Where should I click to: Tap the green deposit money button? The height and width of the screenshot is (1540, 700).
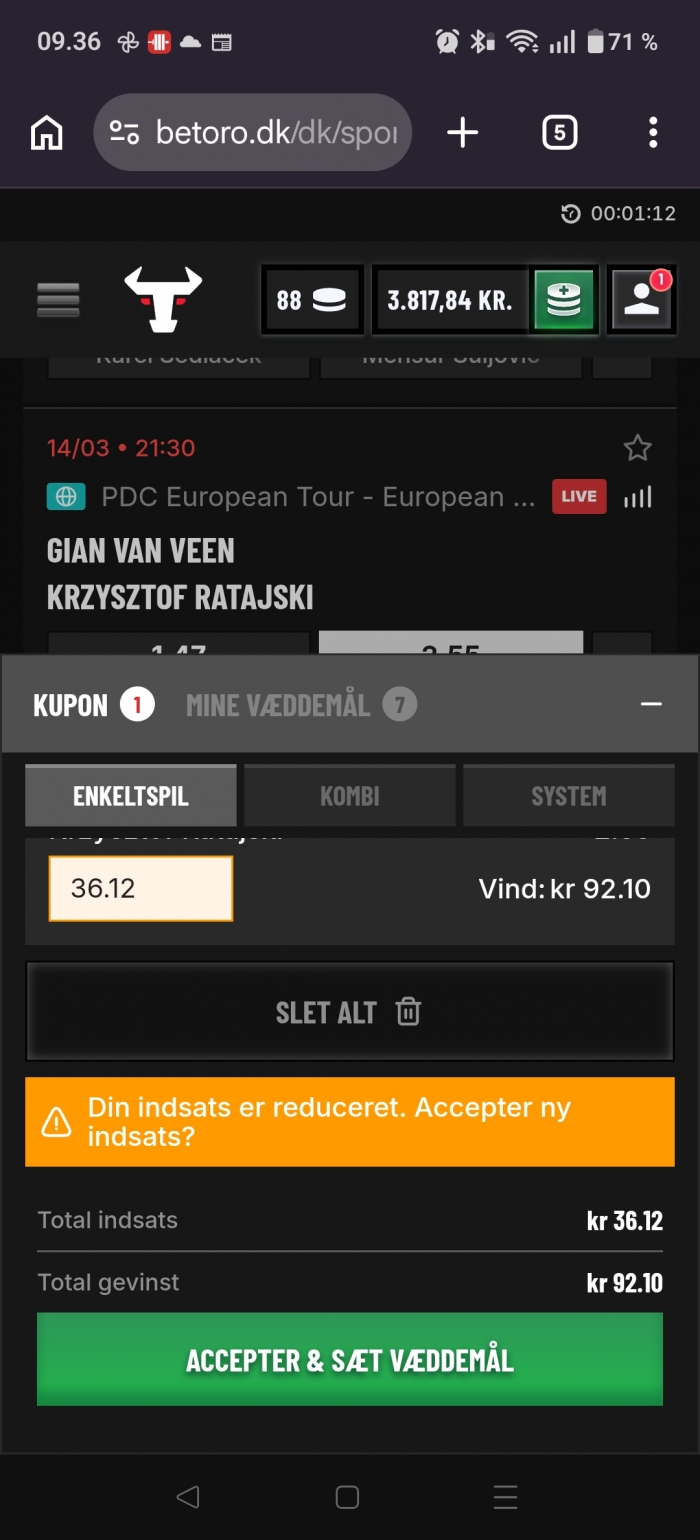[564, 299]
